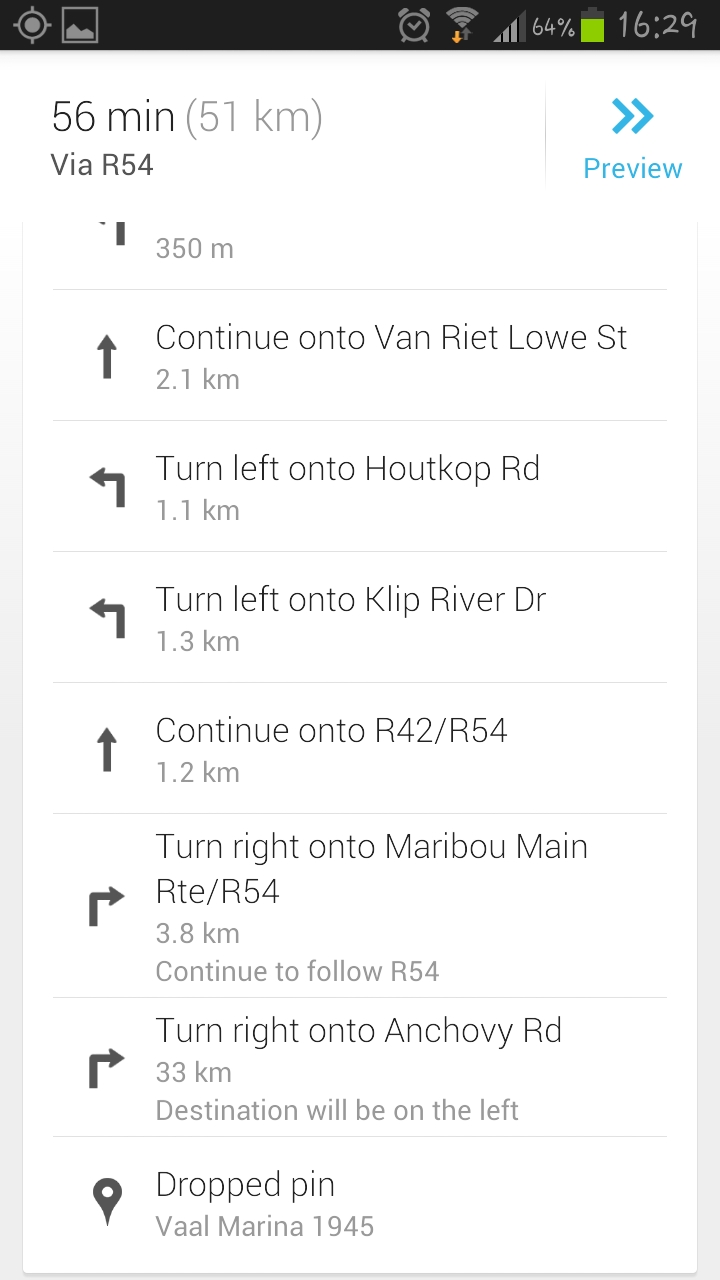This screenshot has height=1280, width=720.
Task: Tap the left-turn arrow beside Houtkop Rd
Action: pos(106,487)
